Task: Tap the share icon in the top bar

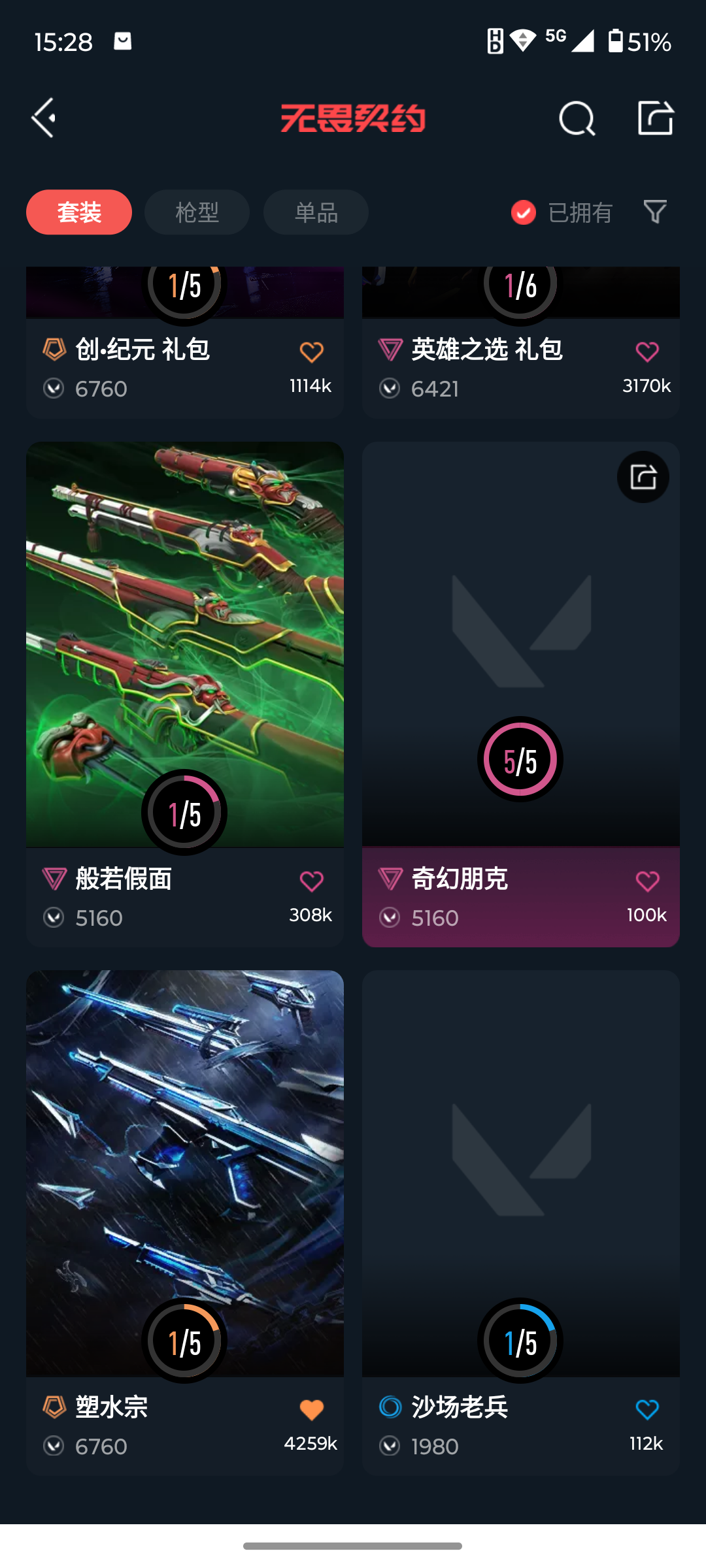Action: [656, 118]
